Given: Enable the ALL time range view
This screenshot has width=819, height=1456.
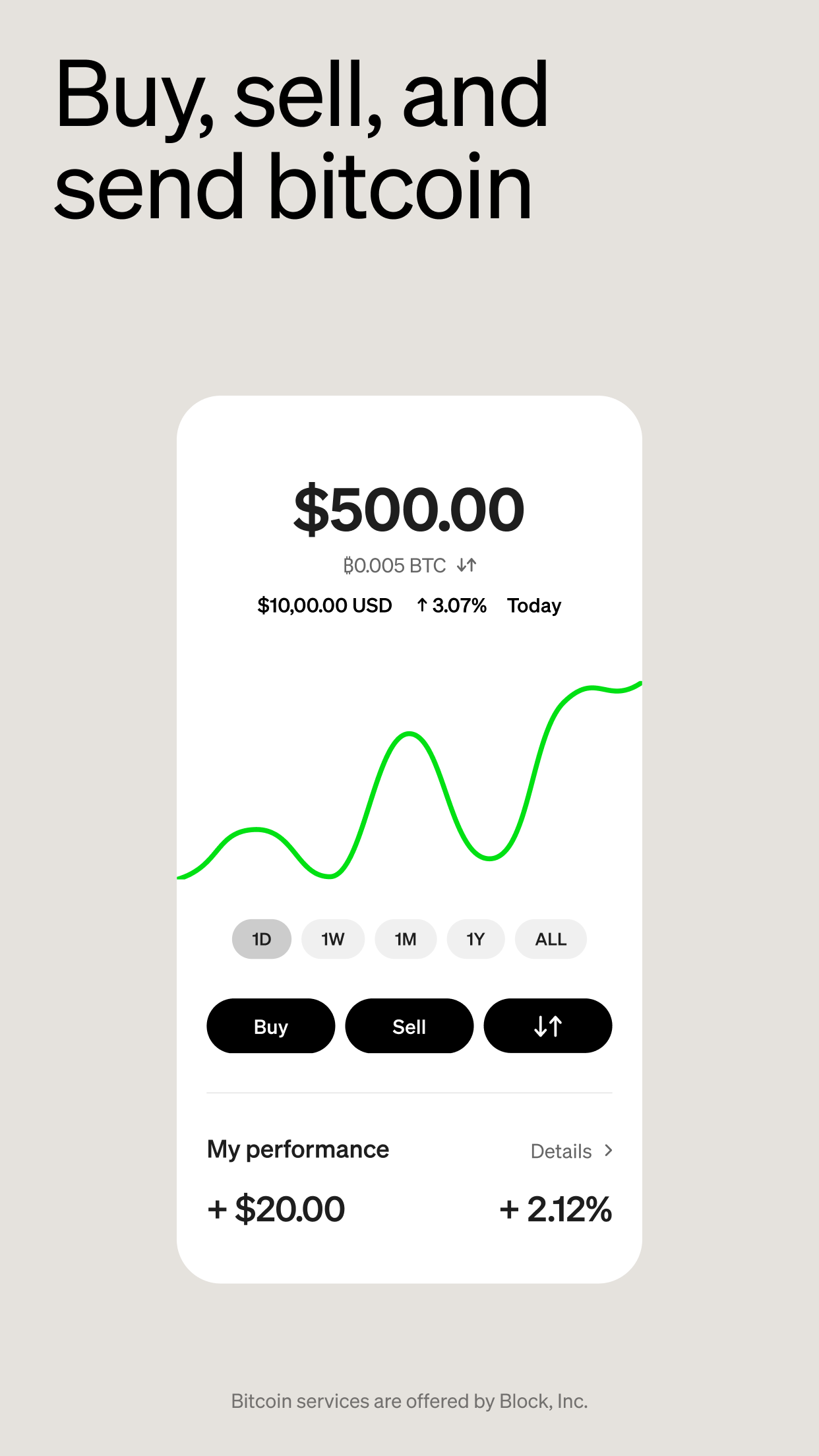Looking at the screenshot, I should pyautogui.click(x=551, y=939).
